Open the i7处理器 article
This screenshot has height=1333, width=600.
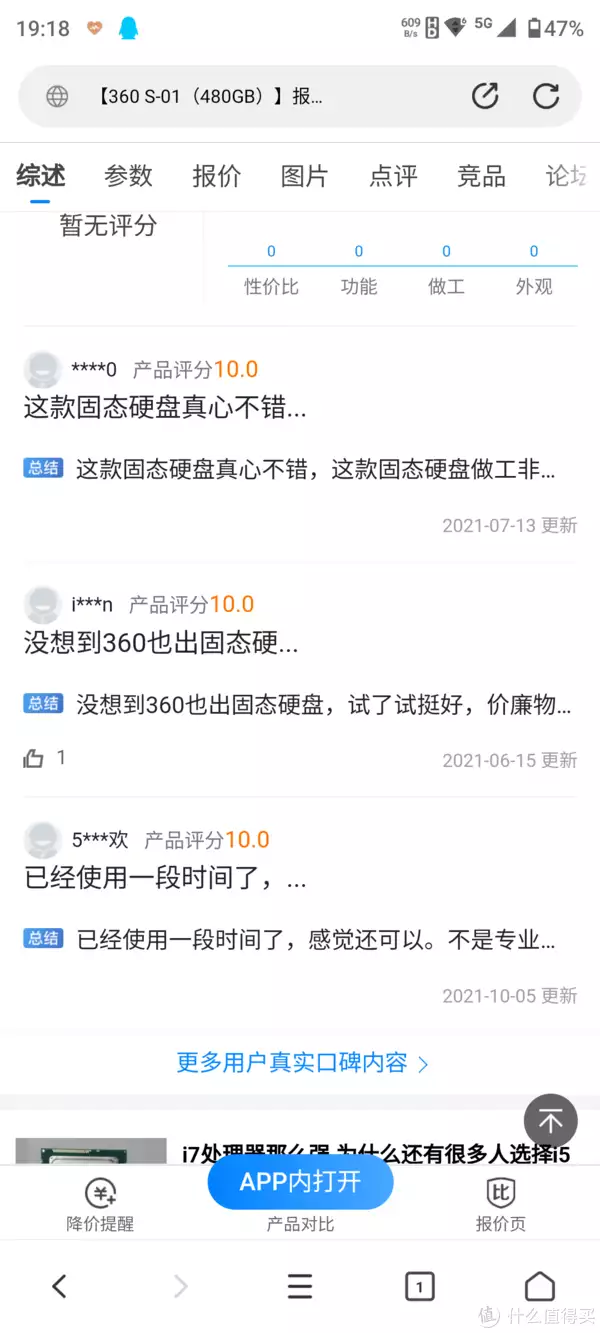[375, 1152]
